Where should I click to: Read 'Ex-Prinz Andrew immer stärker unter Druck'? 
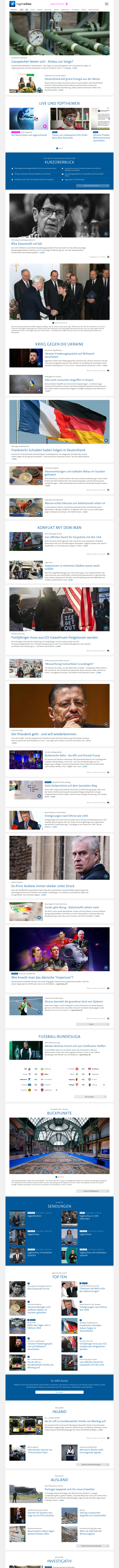[42, 886]
